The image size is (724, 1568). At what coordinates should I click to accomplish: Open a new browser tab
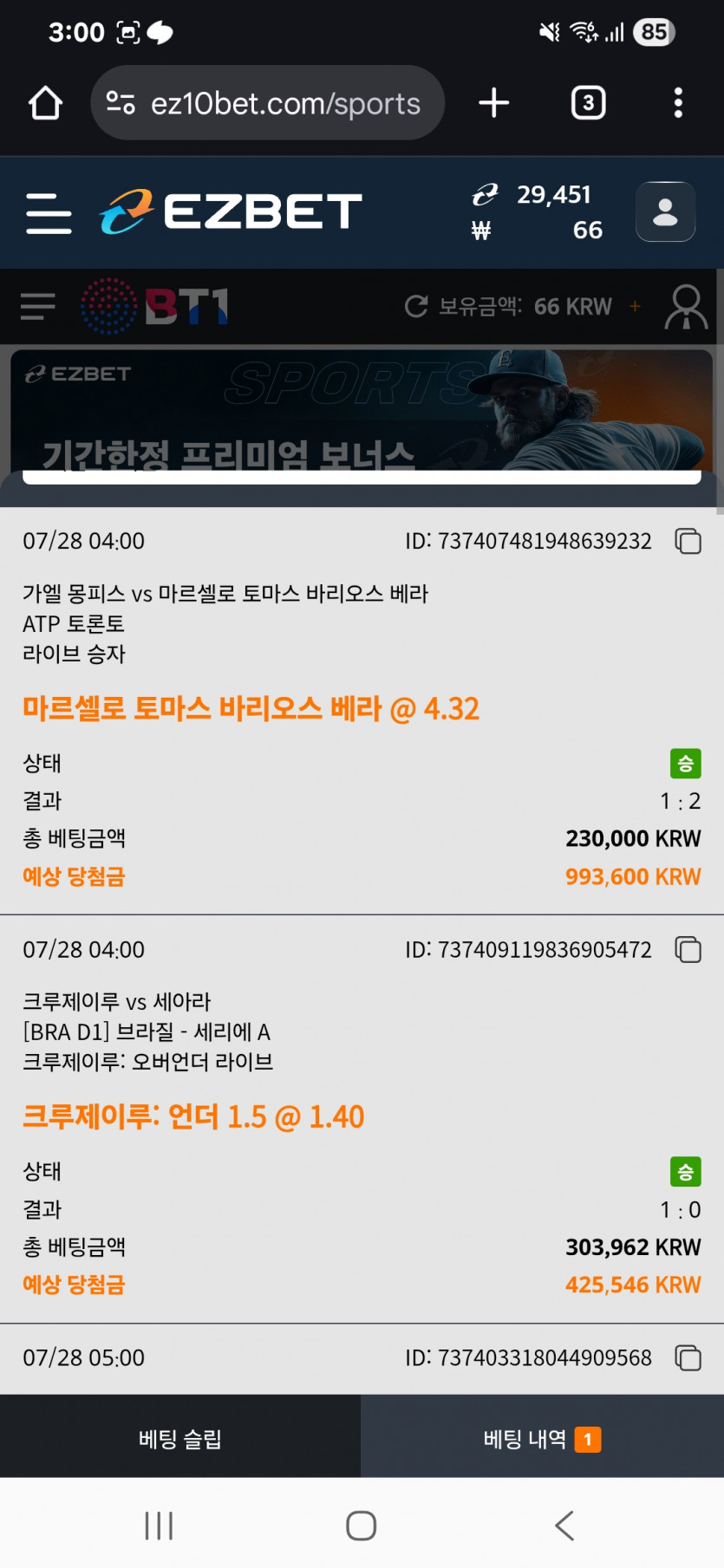[x=494, y=103]
